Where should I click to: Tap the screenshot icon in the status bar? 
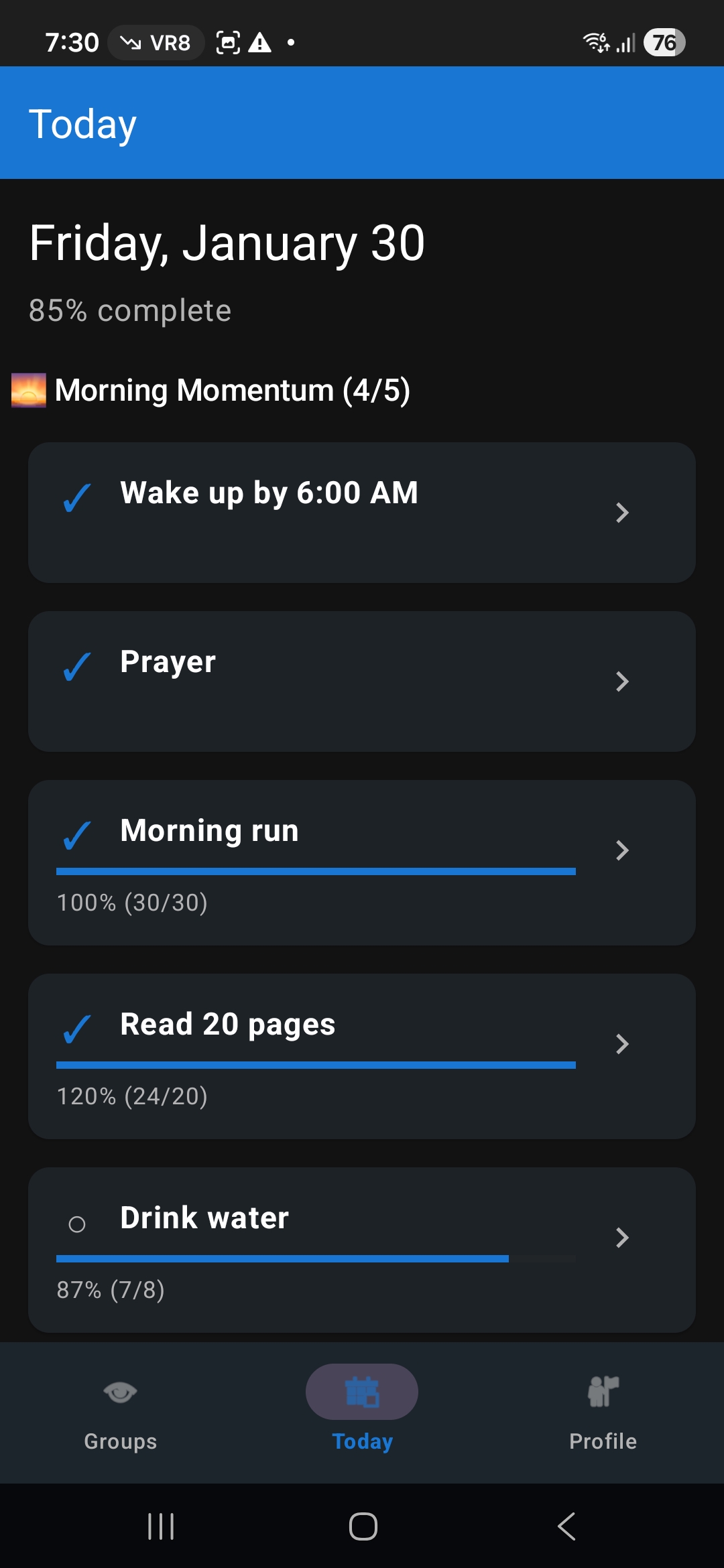[x=228, y=42]
